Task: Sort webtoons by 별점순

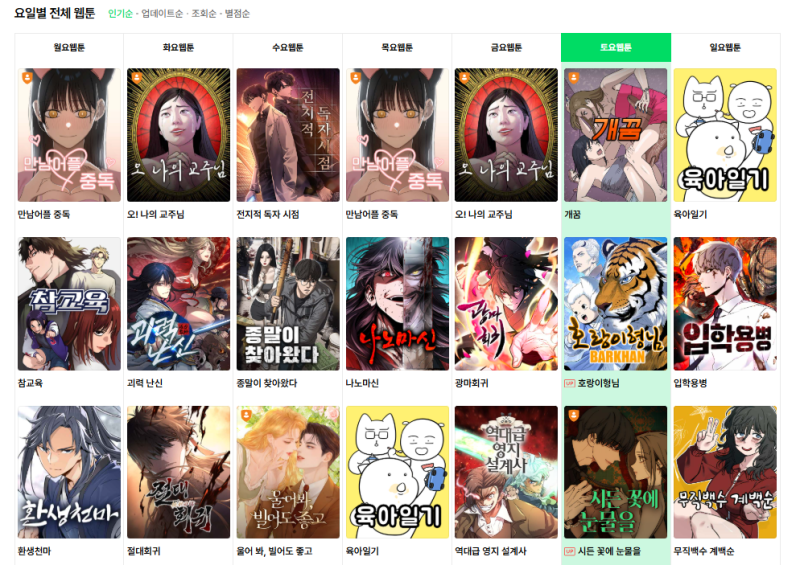Action: (x=237, y=14)
